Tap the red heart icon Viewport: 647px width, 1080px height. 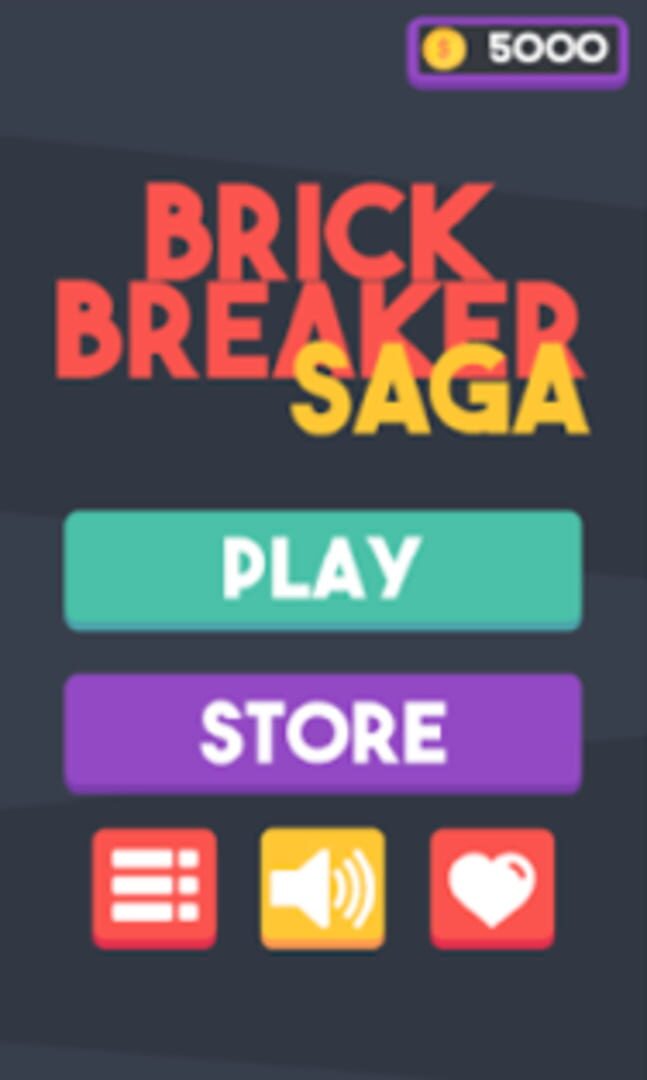[492, 889]
